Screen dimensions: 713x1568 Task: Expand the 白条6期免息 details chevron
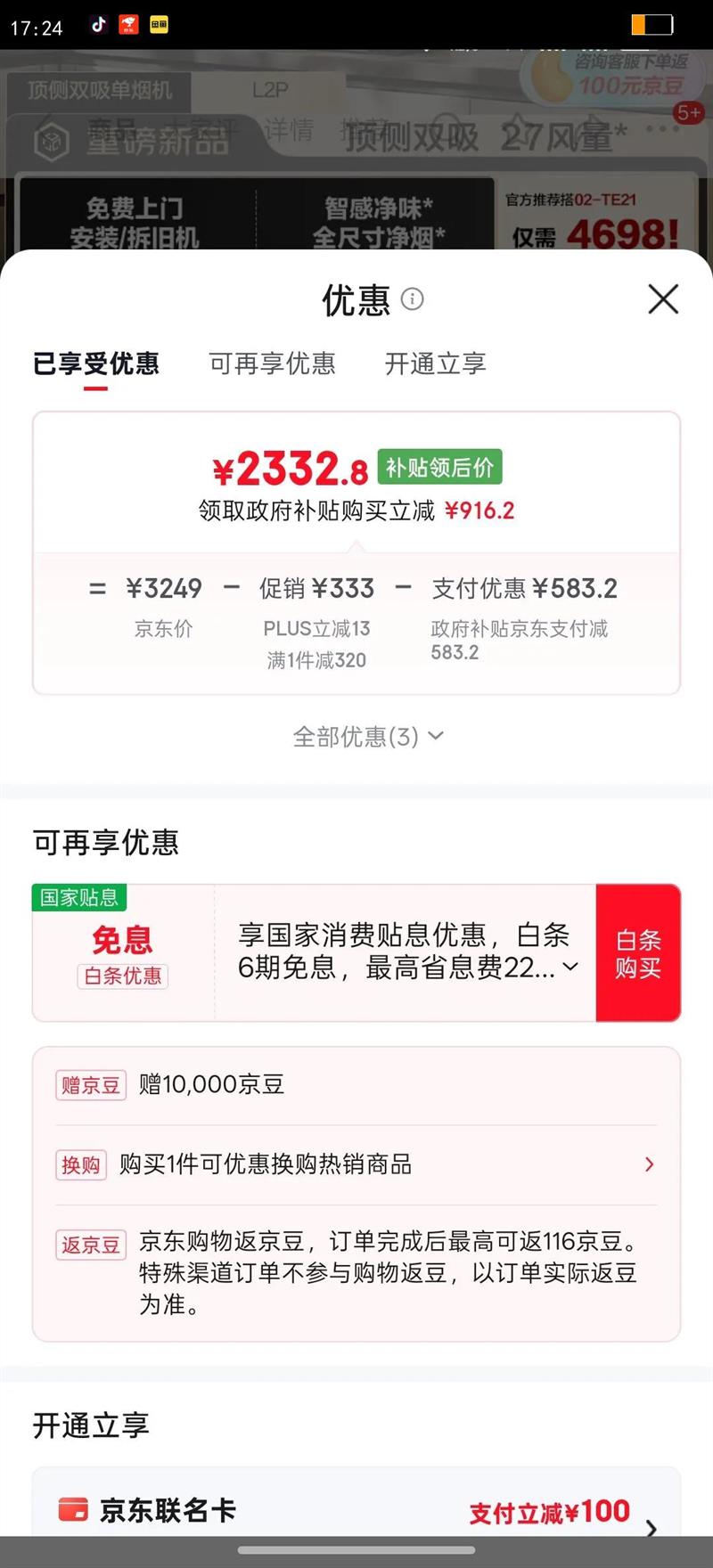click(x=570, y=966)
